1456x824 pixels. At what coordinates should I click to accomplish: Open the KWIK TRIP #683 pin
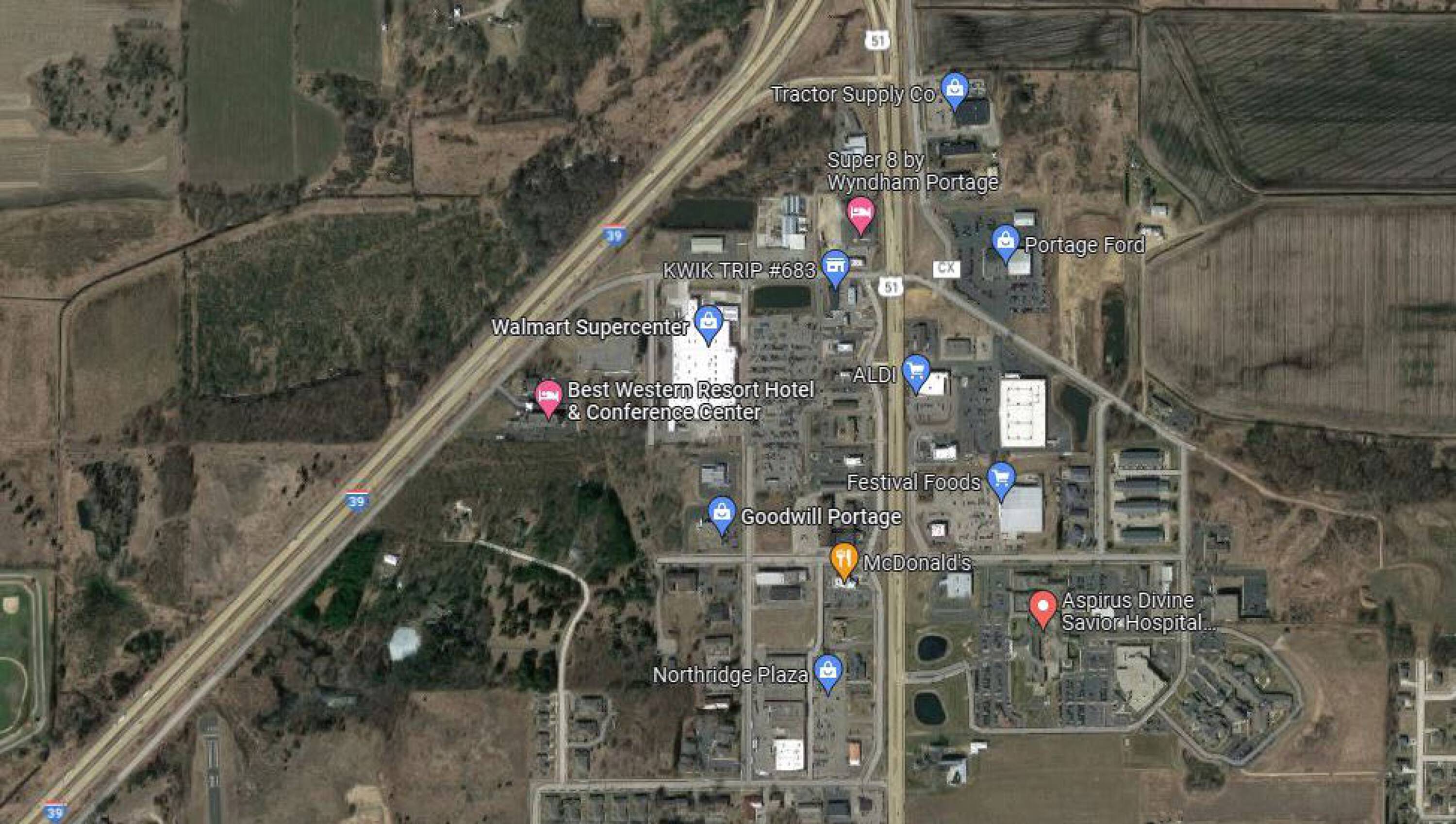(x=835, y=268)
